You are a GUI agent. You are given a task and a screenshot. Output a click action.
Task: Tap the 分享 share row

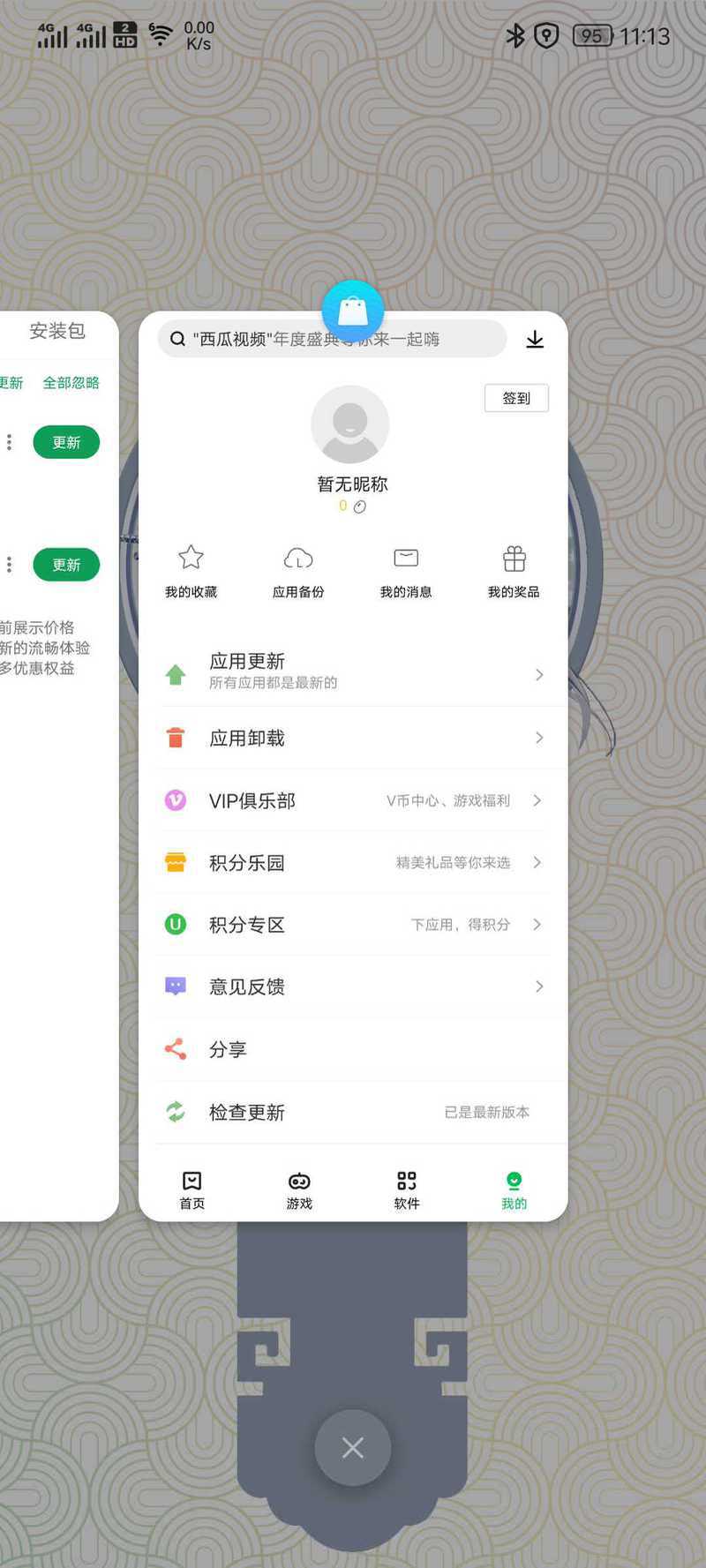point(353,1049)
